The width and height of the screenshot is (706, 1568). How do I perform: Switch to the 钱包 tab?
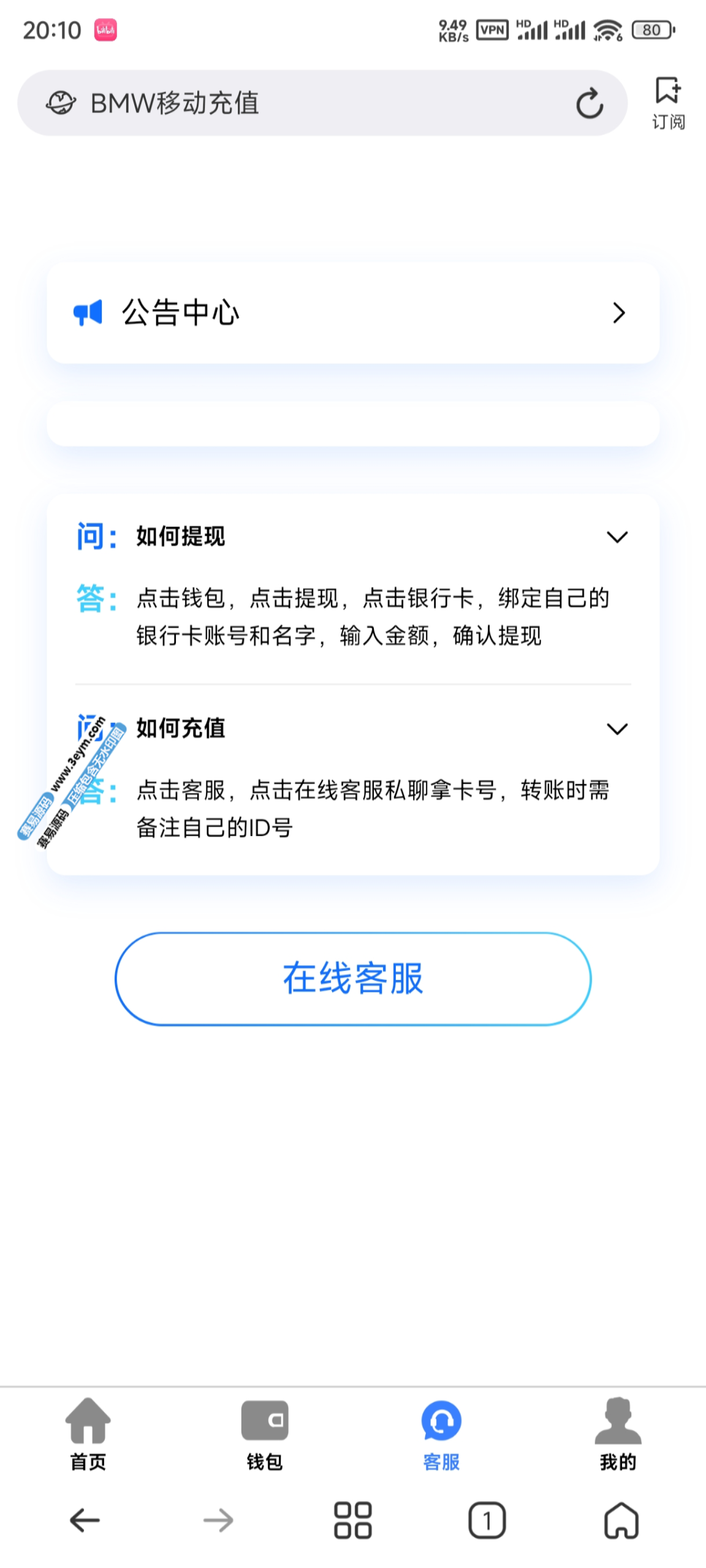click(x=265, y=1434)
